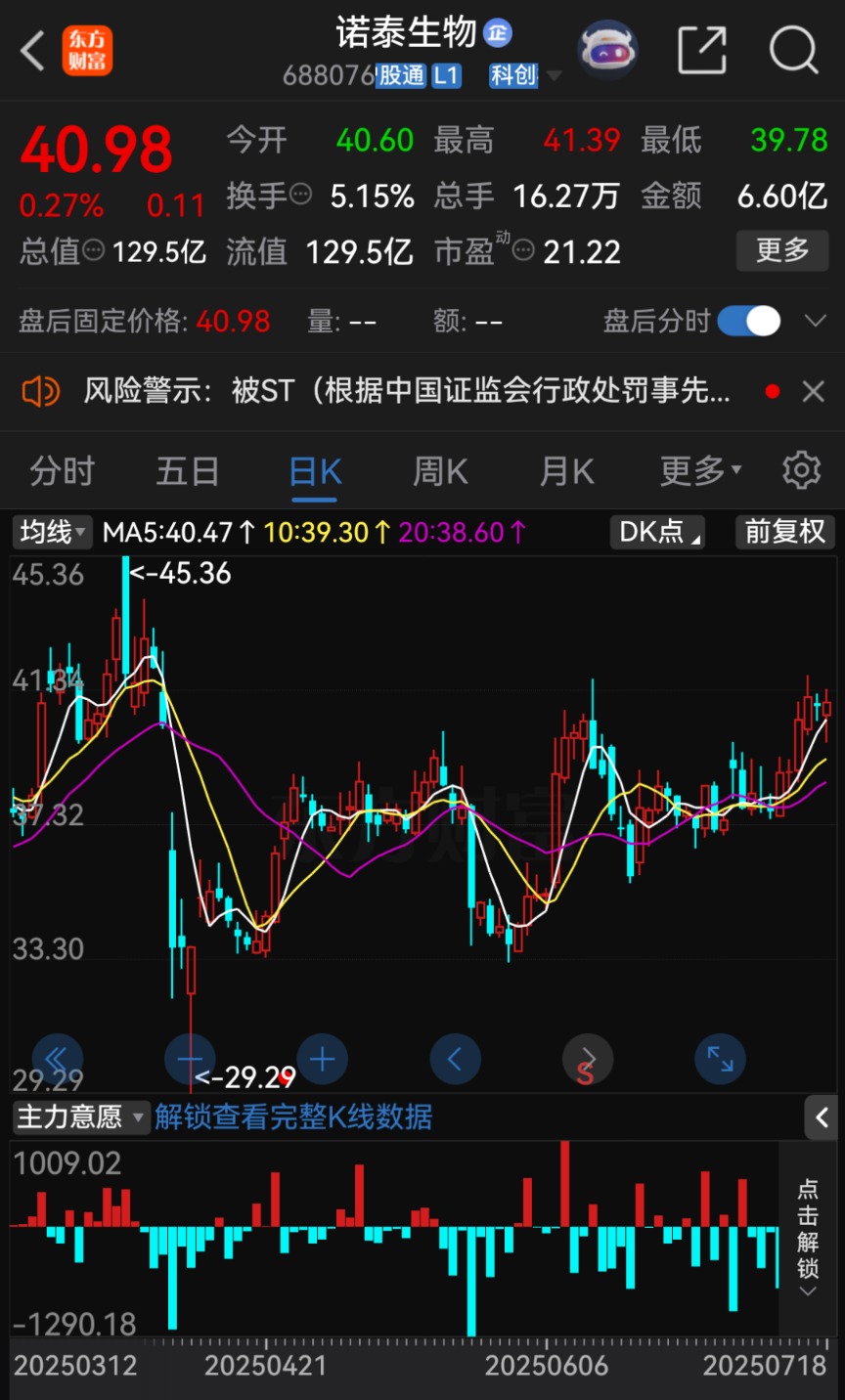
Task: Open the search magnifier icon
Action: (792, 49)
